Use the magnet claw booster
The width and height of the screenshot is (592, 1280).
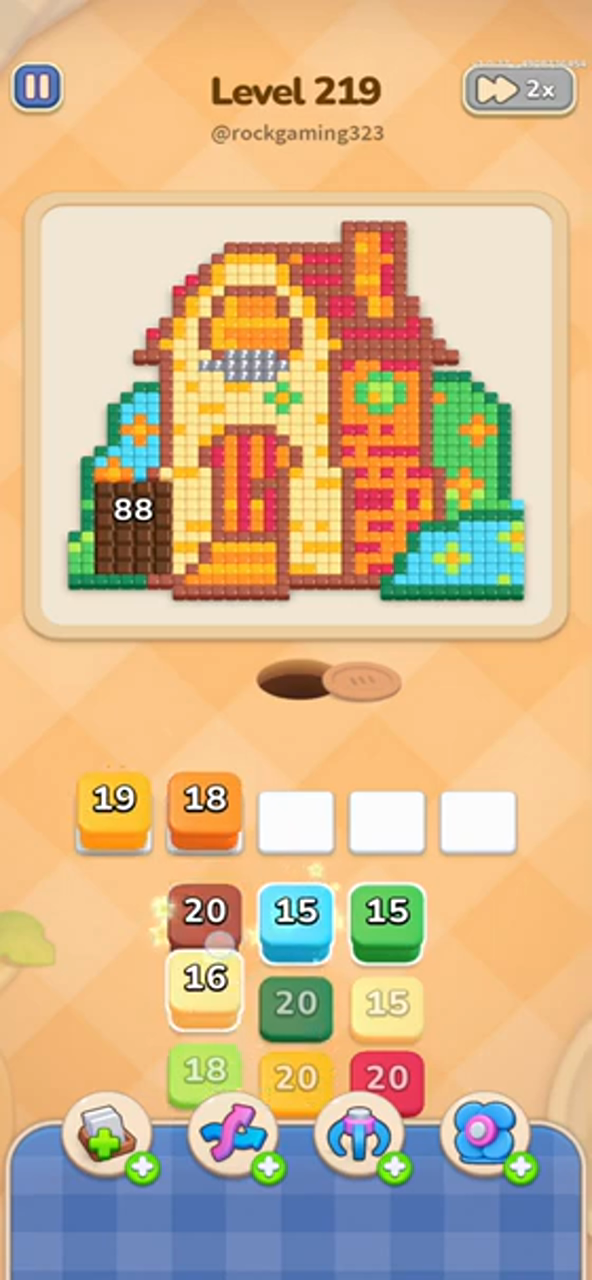pos(359,1137)
